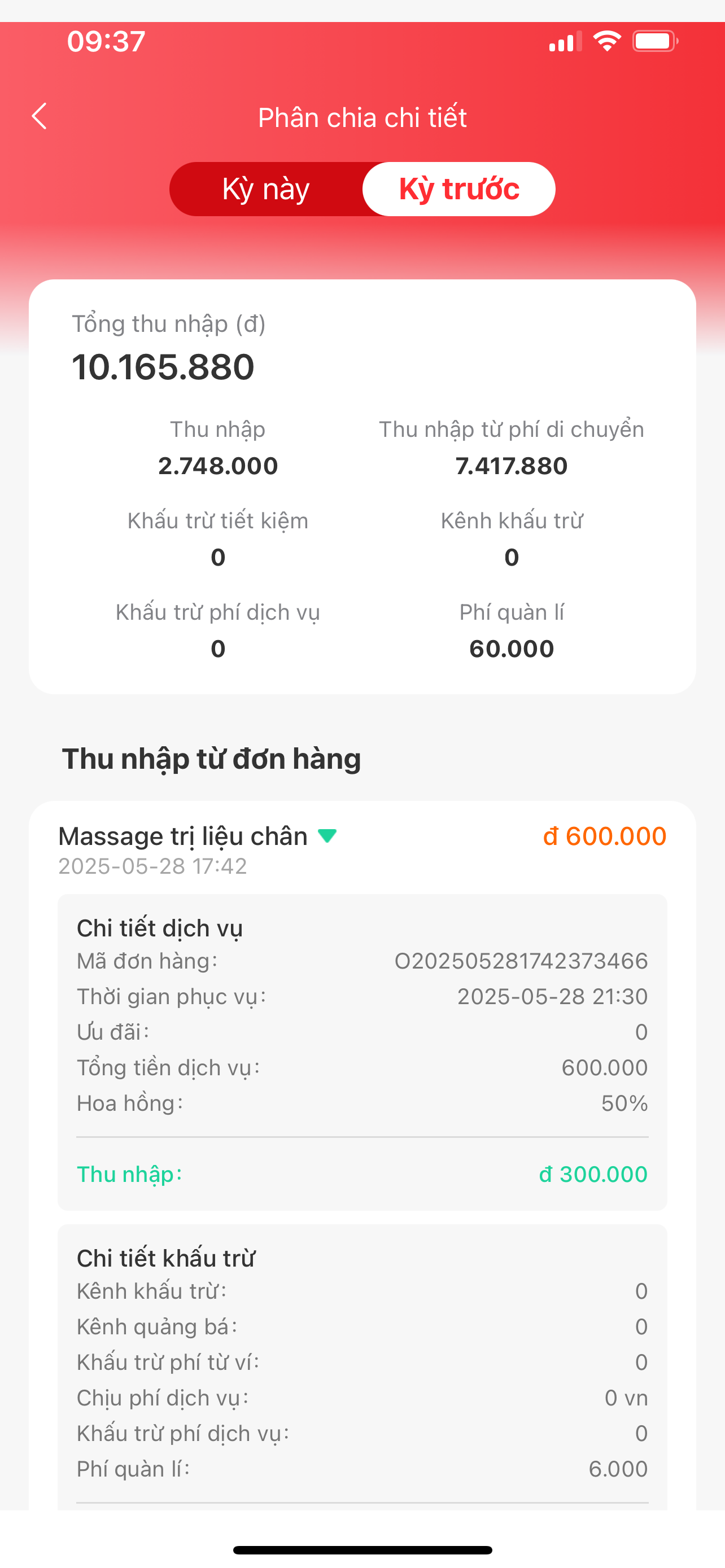Select the Chi tiết dịch vụ section
This screenshot has width=725, height=1568.
160,928
